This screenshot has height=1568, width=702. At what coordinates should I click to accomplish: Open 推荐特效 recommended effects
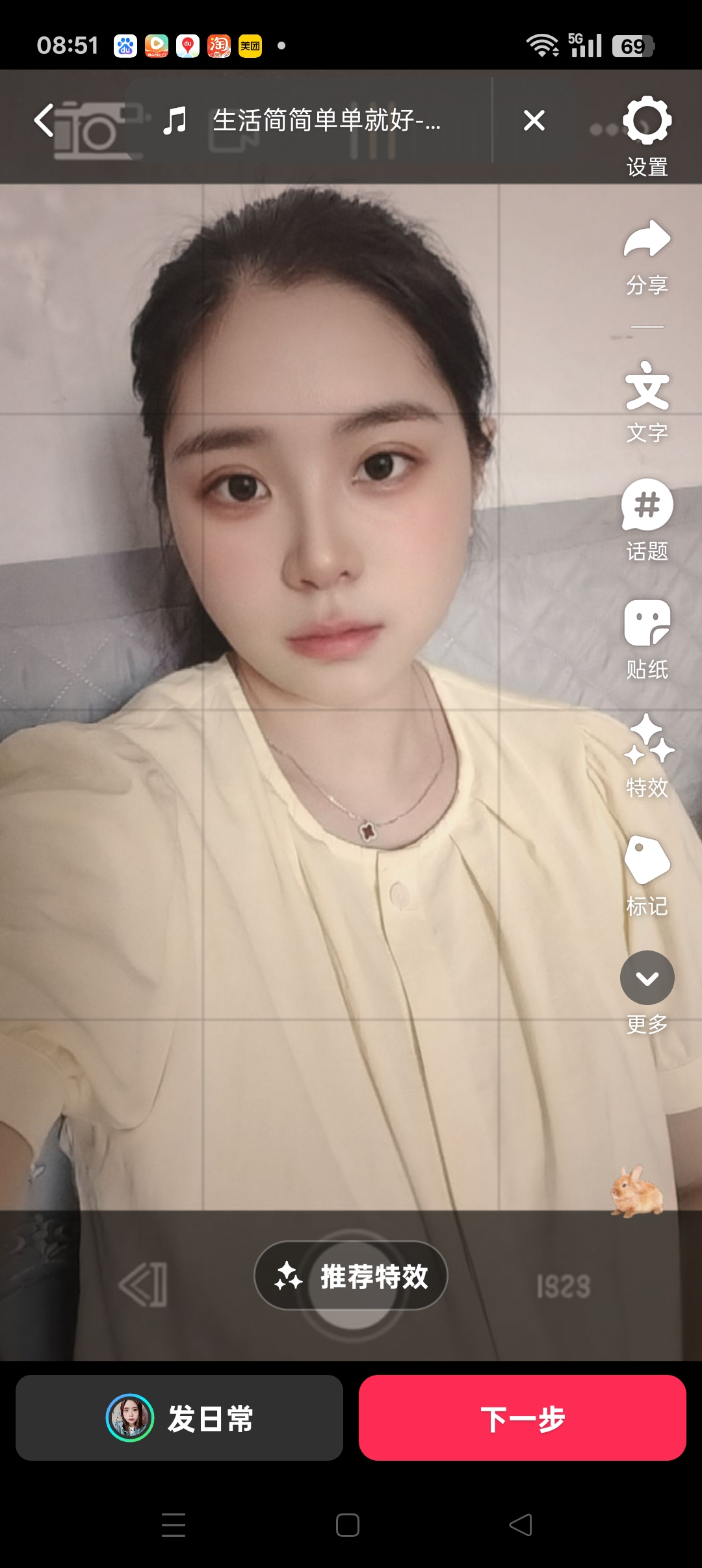point(351,1275)
